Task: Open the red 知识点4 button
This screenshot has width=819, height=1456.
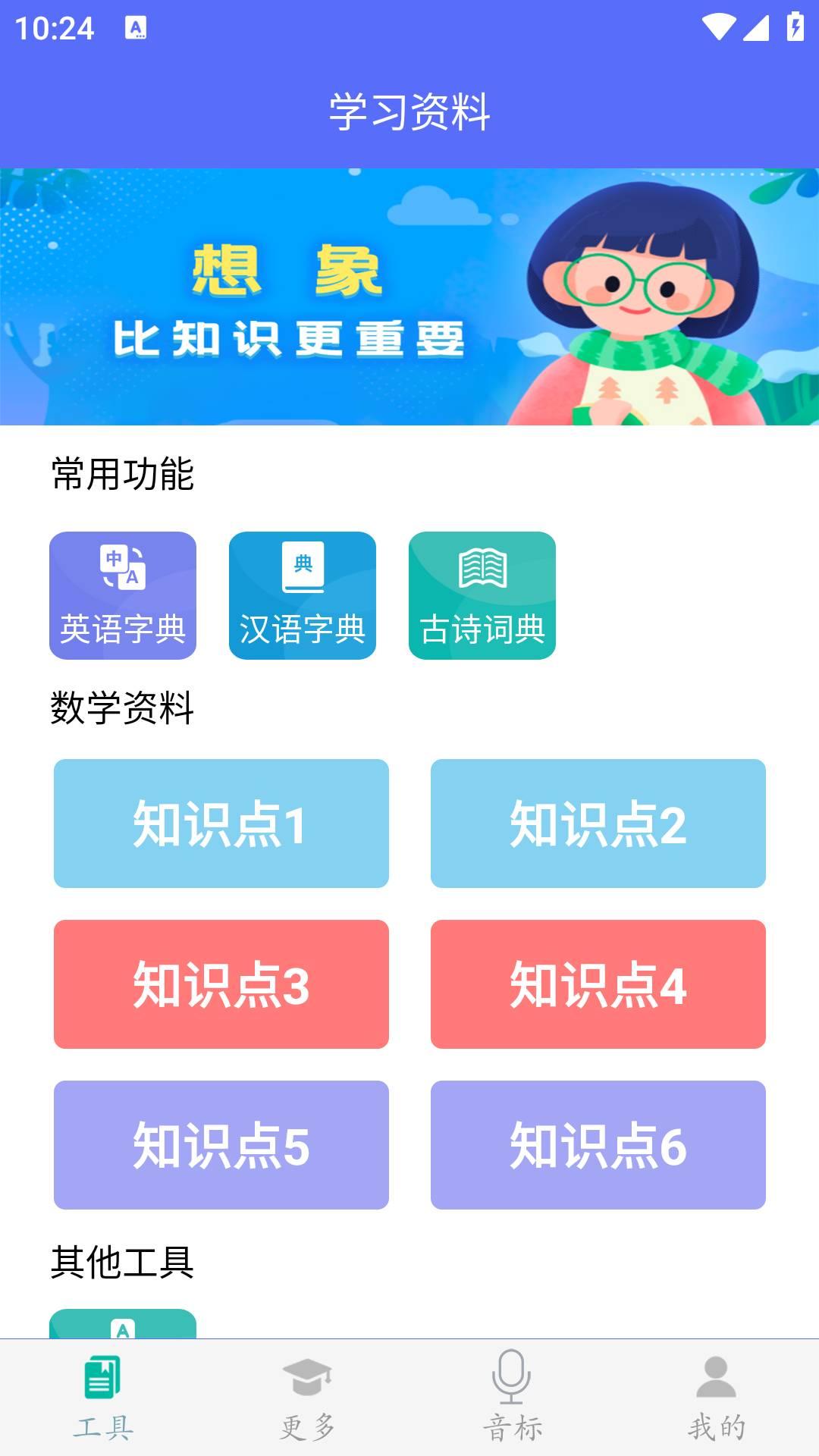Action: (598, 986)
